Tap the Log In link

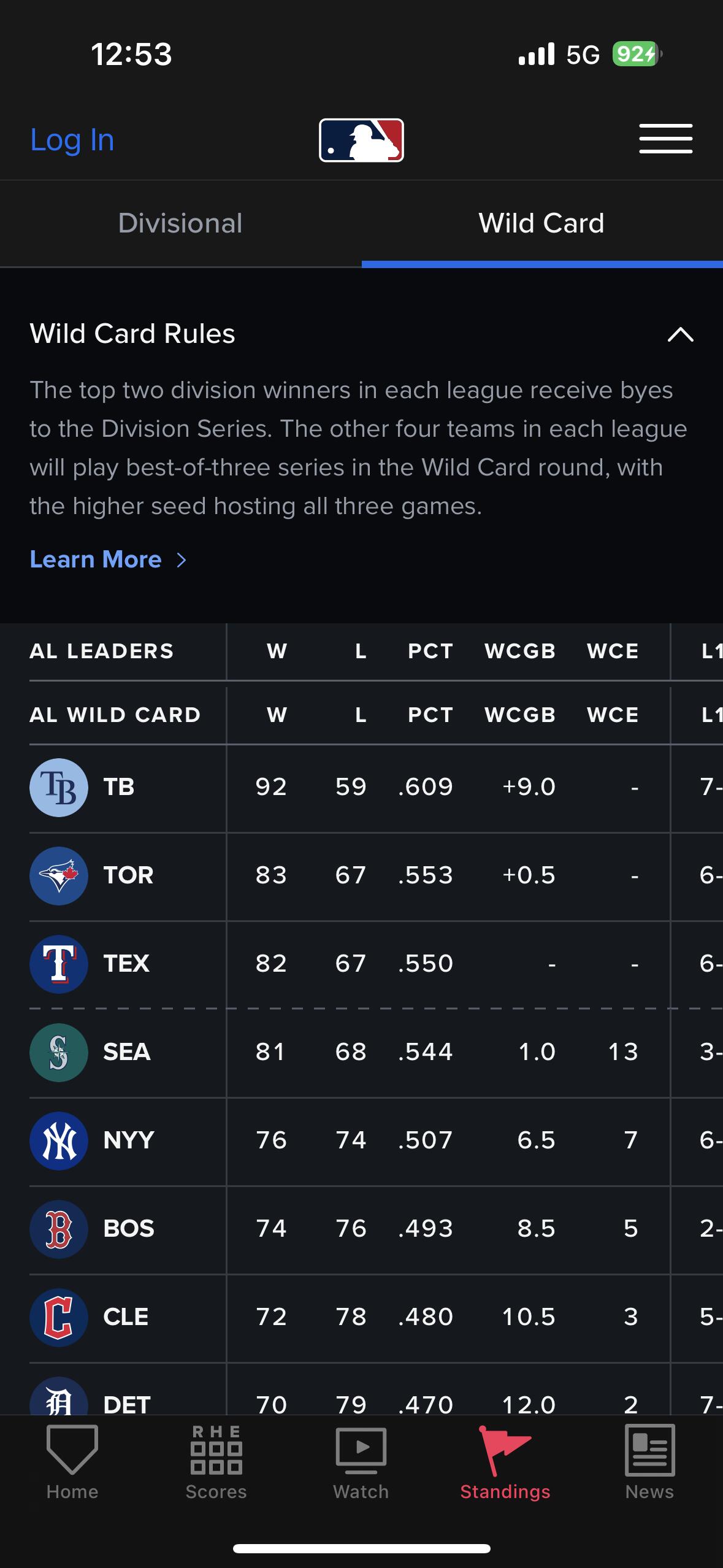pyautogui.click(x=72, y=140)
